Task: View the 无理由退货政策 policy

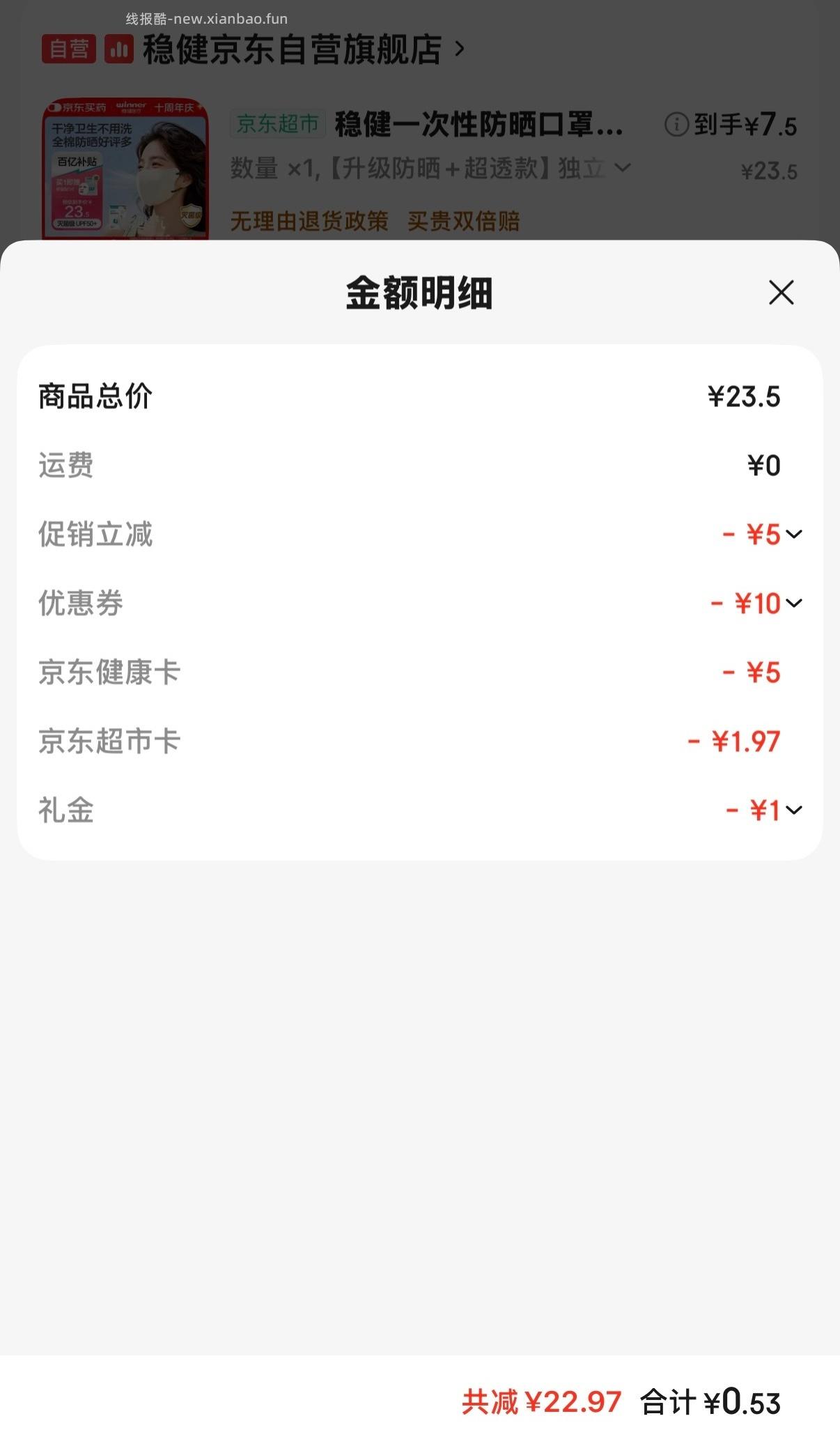Action: tap(310, 218)
